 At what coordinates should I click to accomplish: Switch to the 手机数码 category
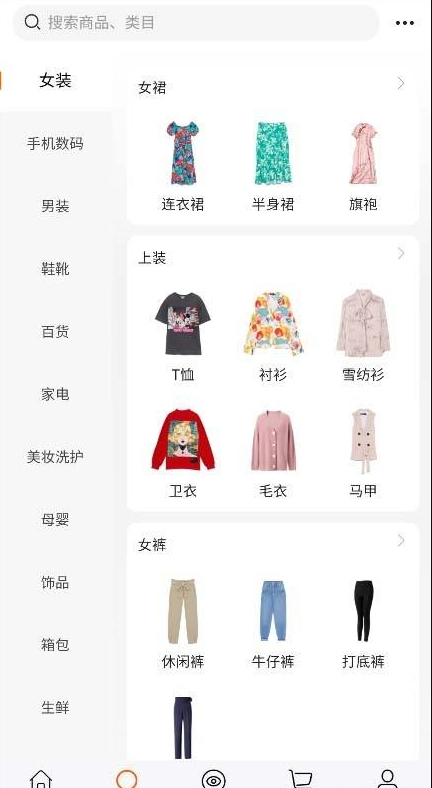55,144
